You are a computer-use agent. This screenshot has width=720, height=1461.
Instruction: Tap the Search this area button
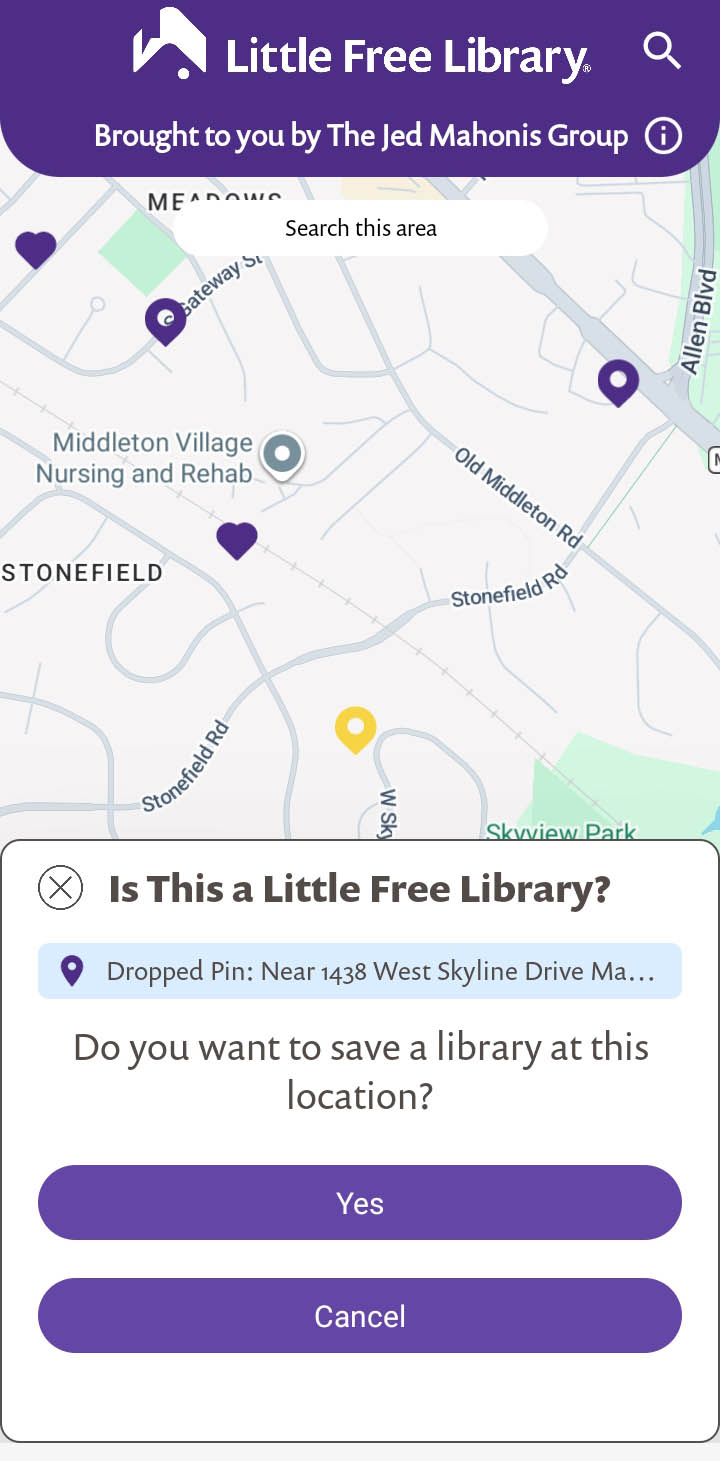tap(360, 228)
